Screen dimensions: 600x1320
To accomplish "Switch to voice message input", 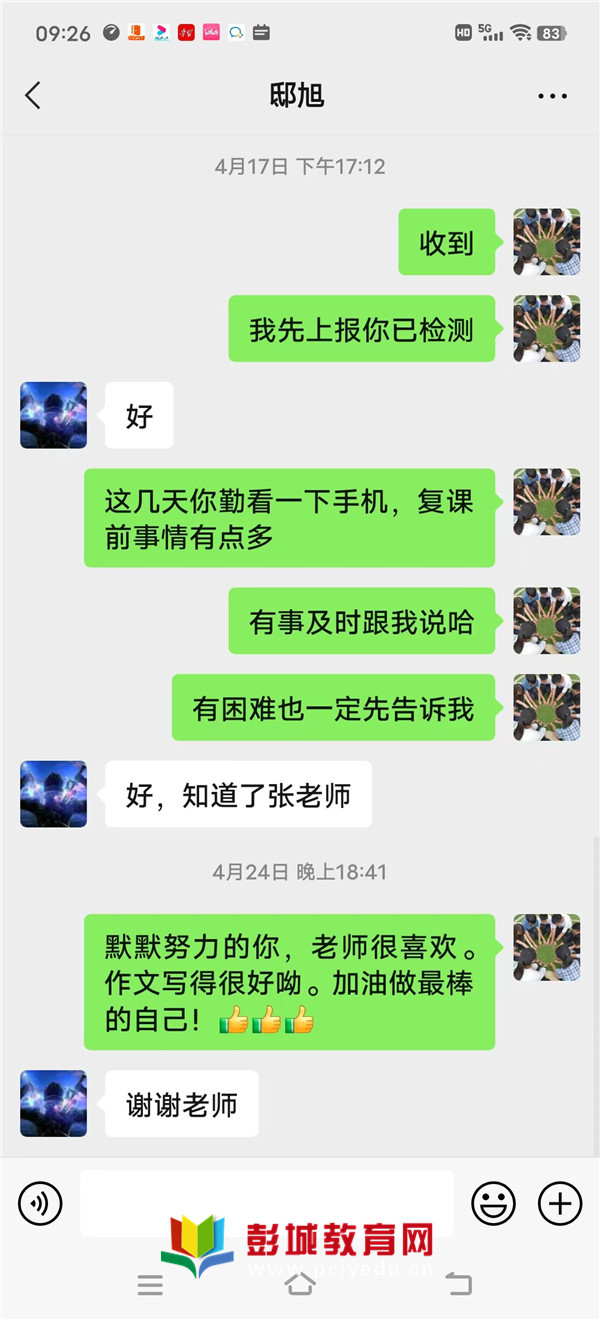I will [x=40, y=1203].
